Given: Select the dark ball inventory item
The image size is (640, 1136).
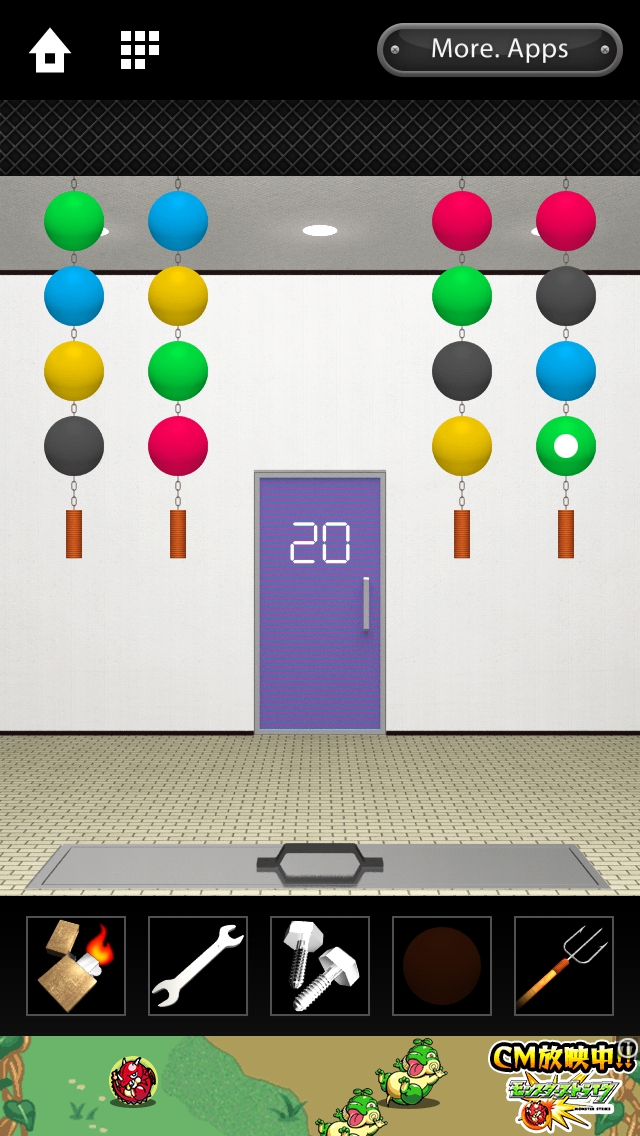Looking at the screenshot, I should pyautogui.click(x=442, y=966).
